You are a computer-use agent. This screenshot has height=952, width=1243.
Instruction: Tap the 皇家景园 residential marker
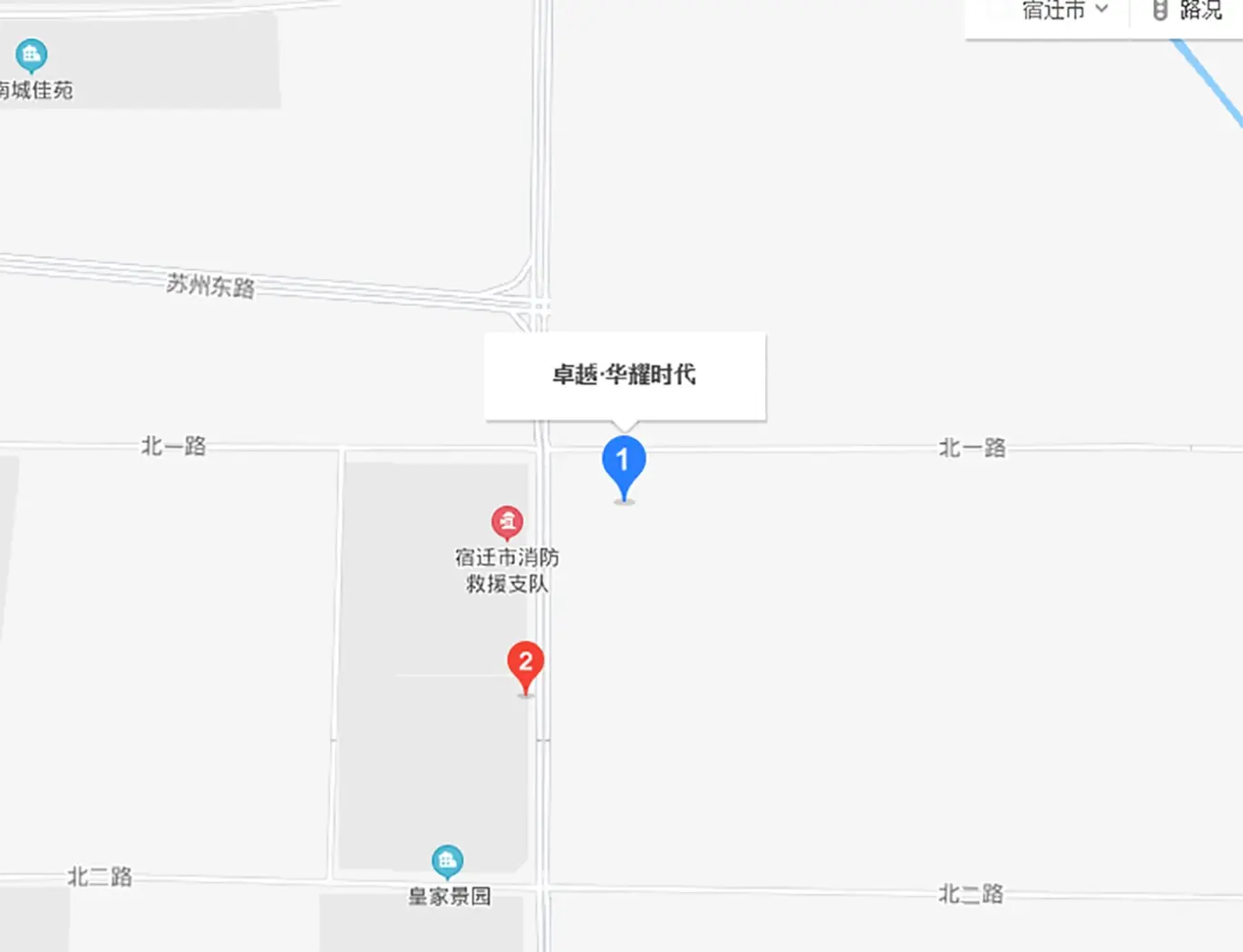coord(447,861)
